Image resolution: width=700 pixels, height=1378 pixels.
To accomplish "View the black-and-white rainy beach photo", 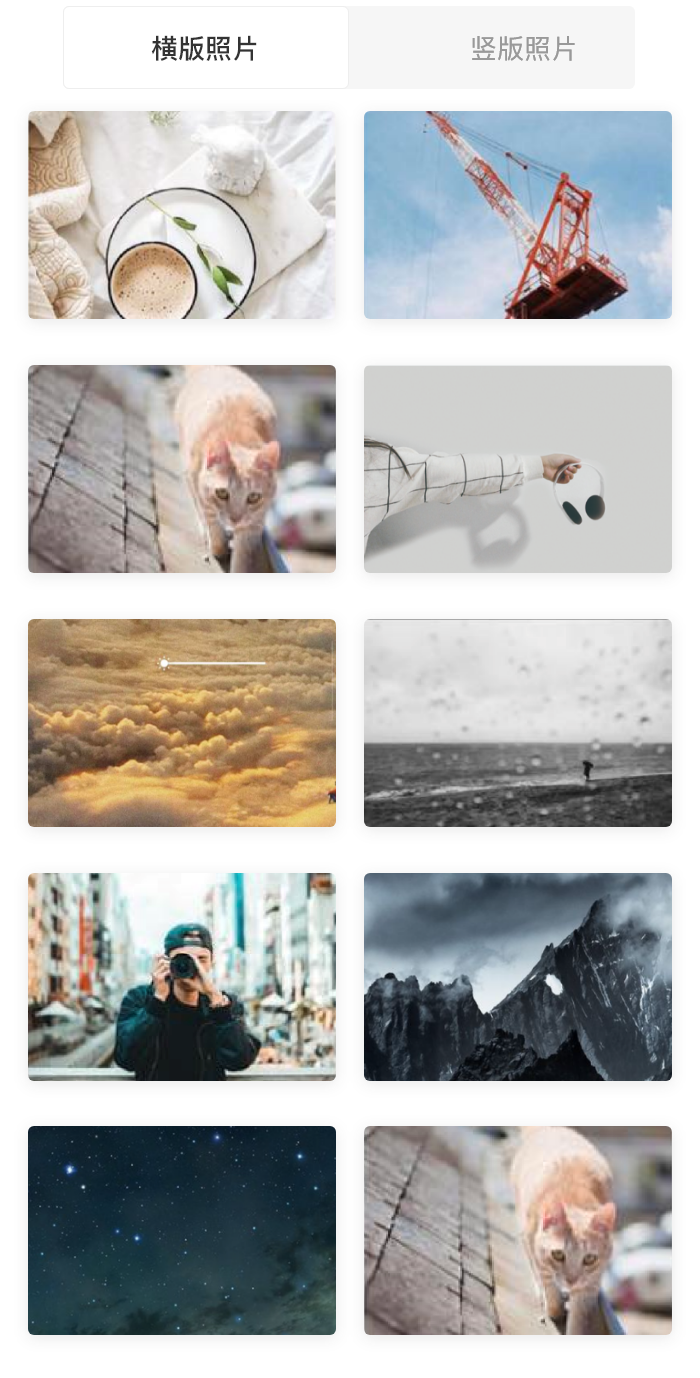I will tap(518, 723).
